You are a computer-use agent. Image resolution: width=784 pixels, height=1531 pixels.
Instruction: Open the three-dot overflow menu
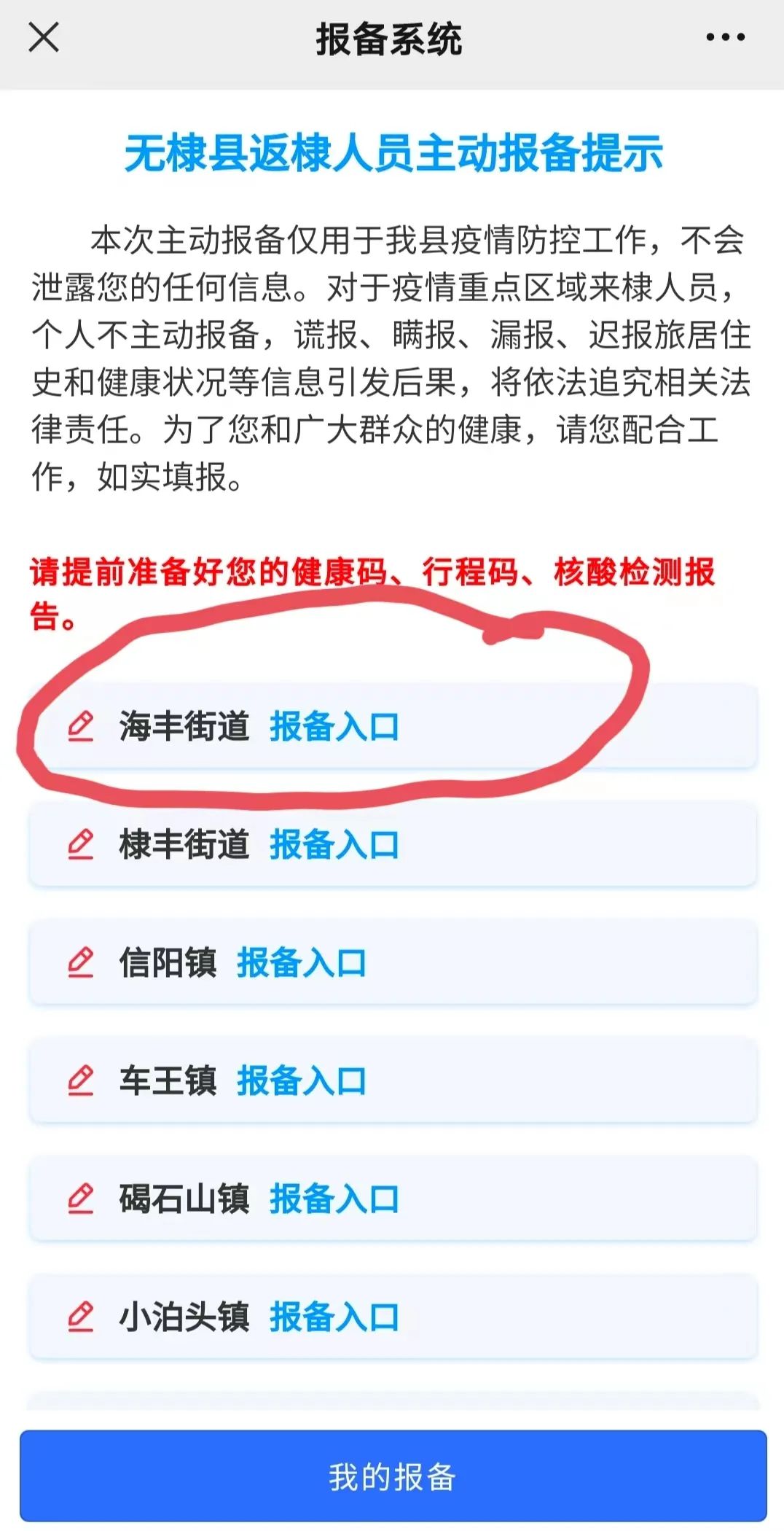(725, 37)
